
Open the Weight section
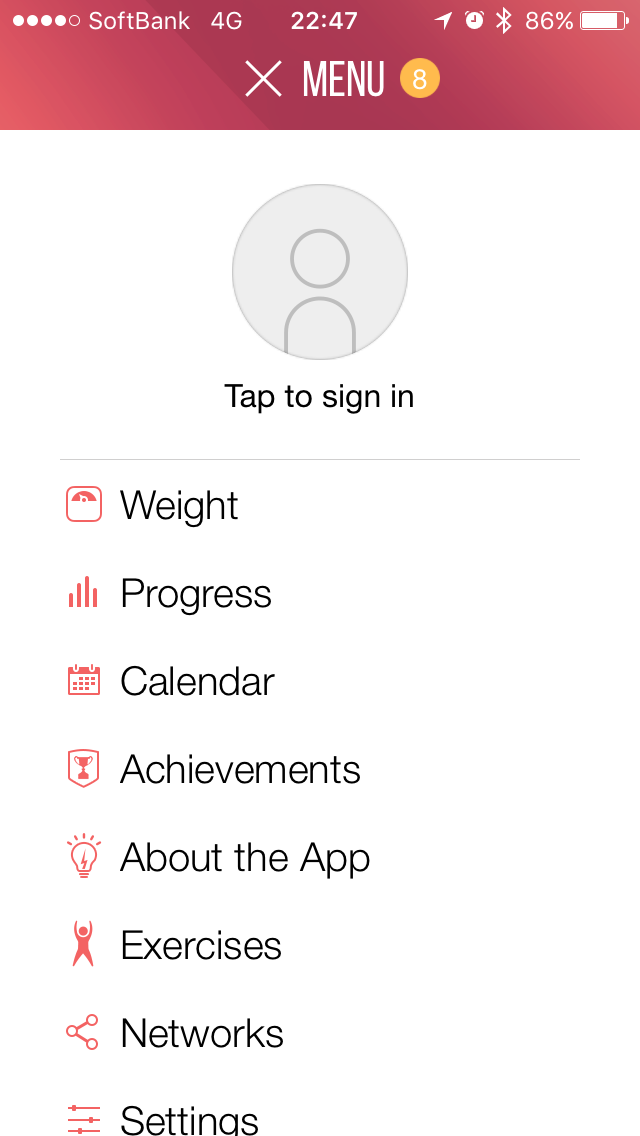point(320,505)
